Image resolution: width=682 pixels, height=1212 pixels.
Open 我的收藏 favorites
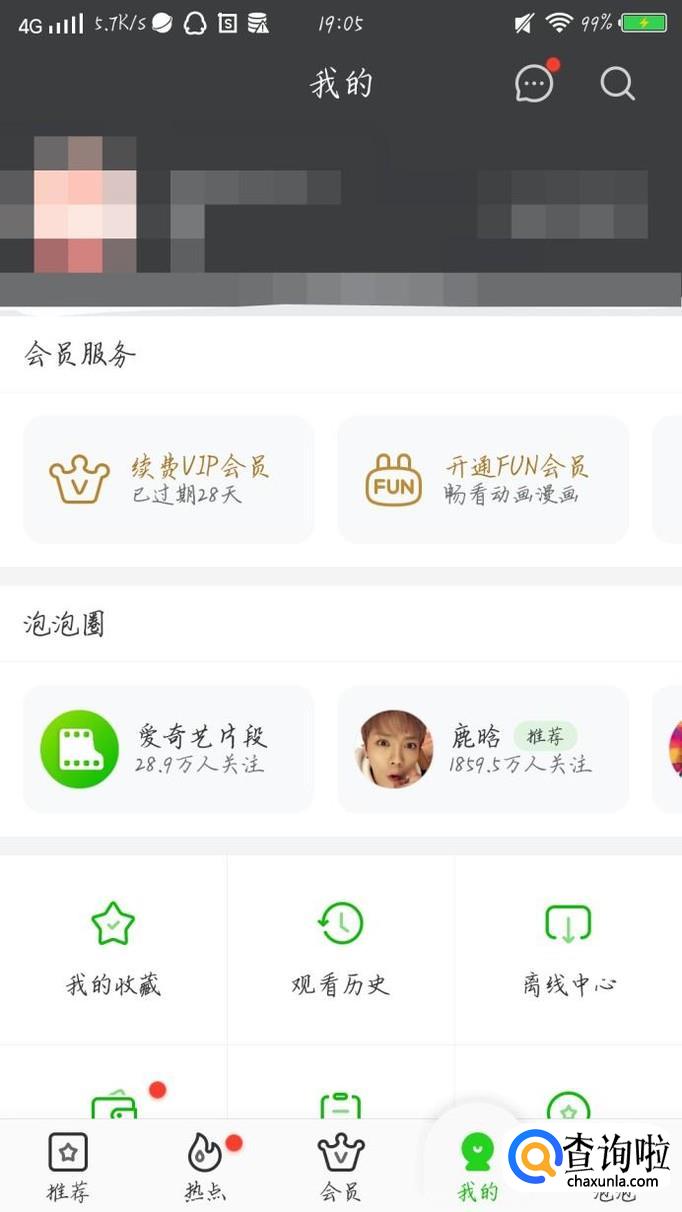pos(113,948)
